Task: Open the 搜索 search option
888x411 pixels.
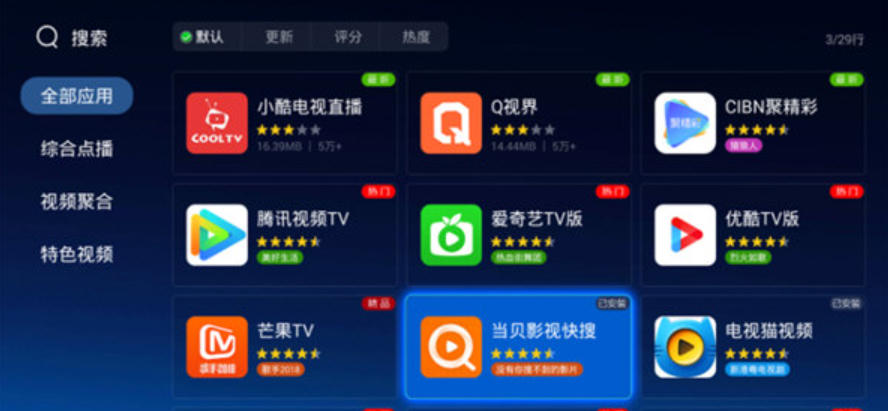Action: pos(72,38)
